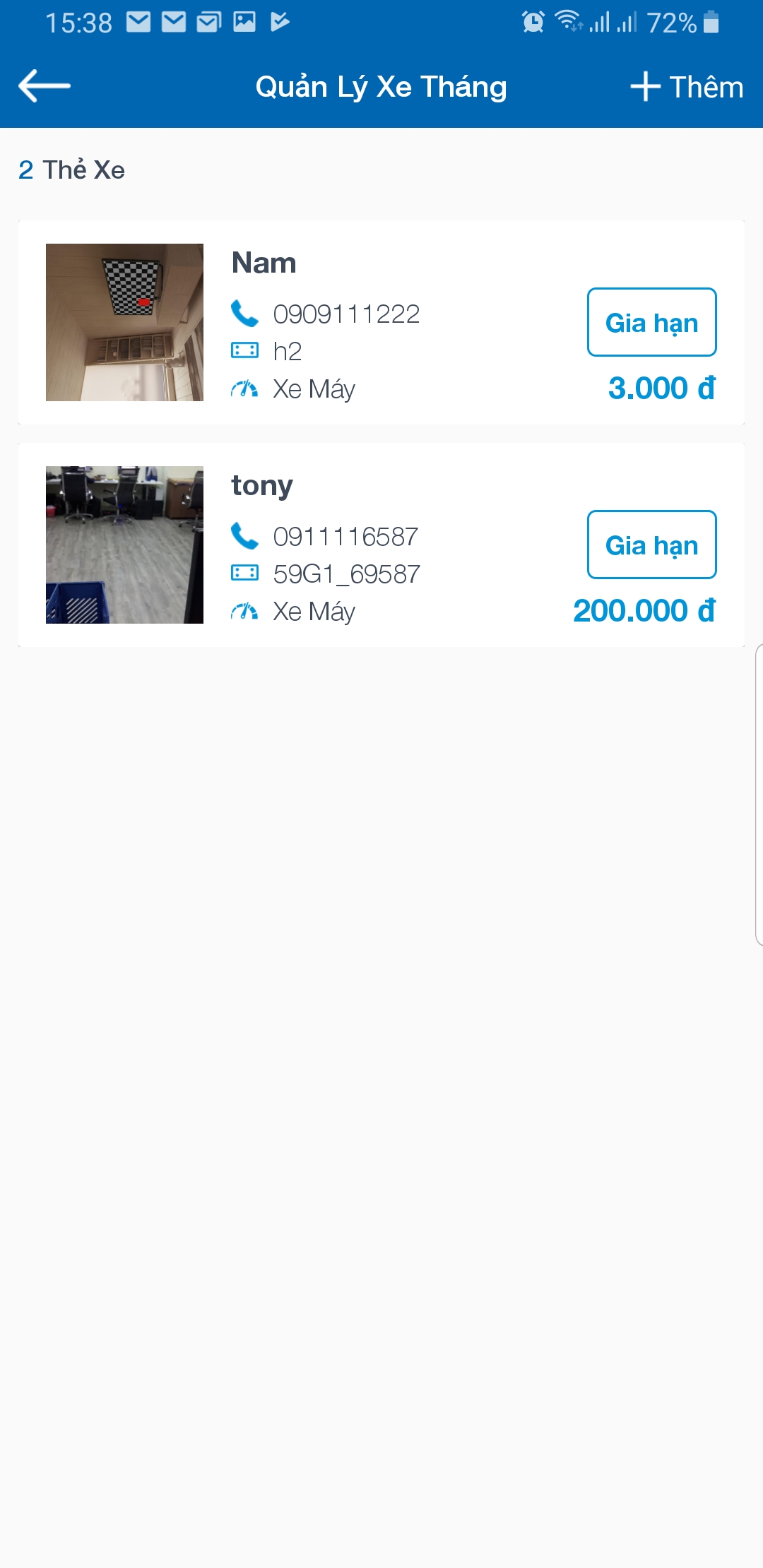The image size is (763, 1568).
Task: Tap the phone icon next to 0909111222
Action: pos(246,313)
